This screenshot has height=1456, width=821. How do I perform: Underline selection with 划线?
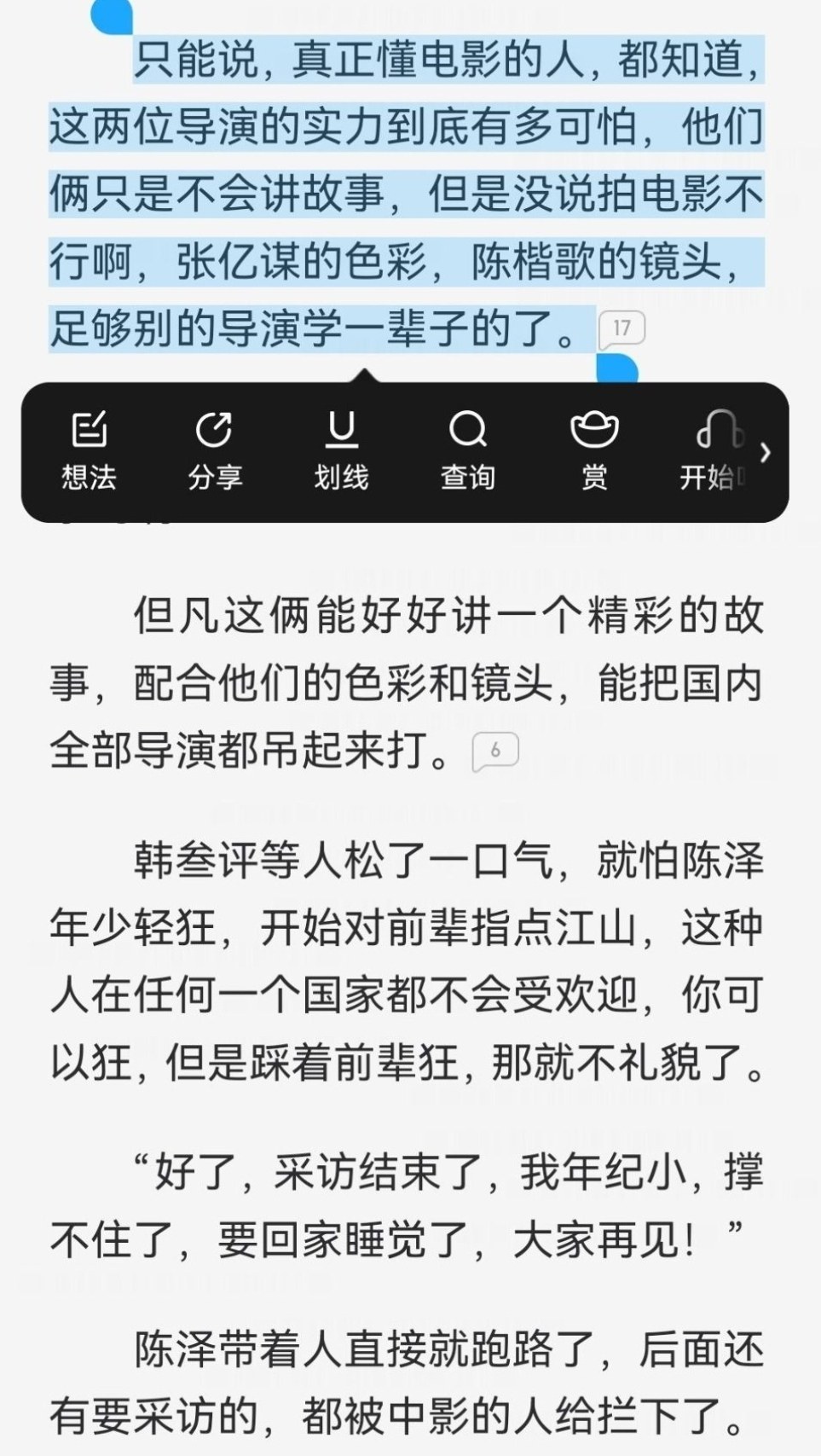pos(341,452)
